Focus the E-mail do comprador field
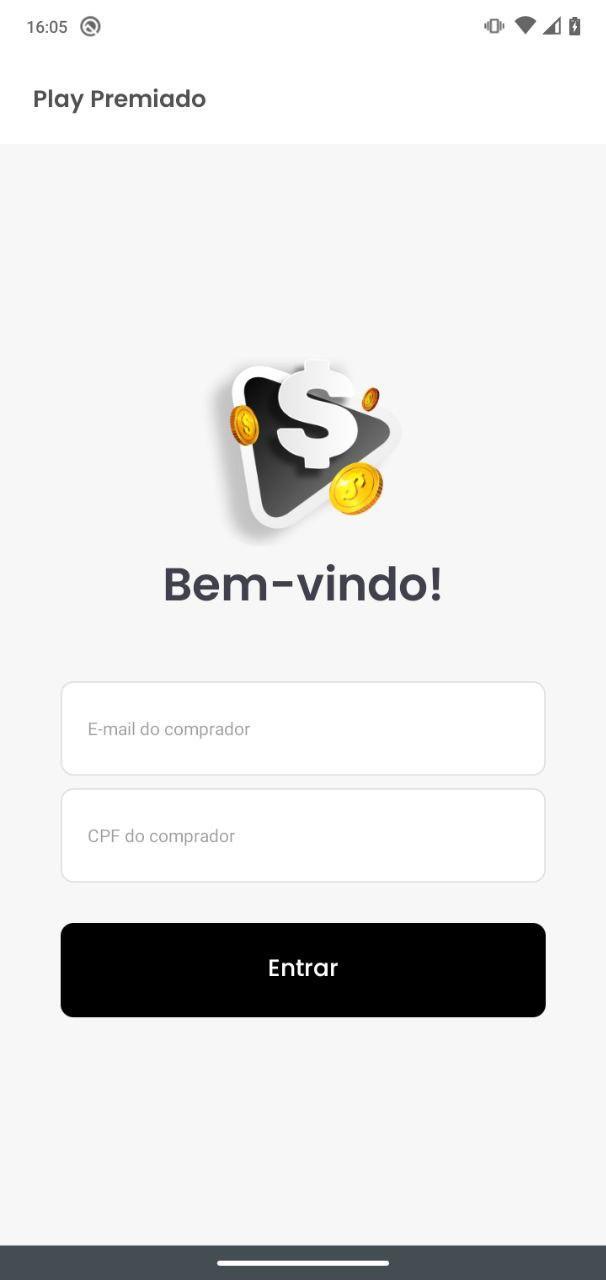606x1280 pixels. (303, 729)
